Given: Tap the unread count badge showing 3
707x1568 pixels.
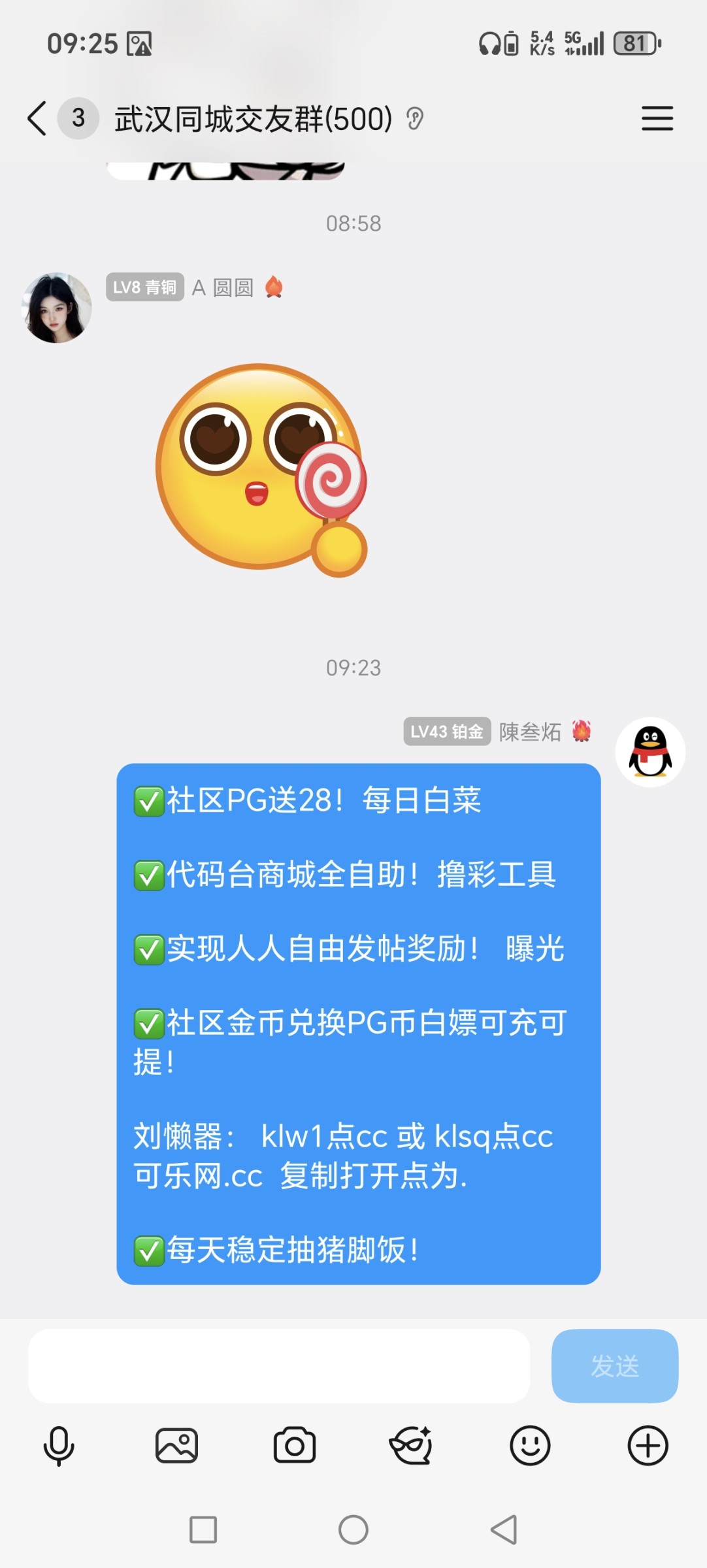Looking at the screenshot, I should click(77, 120).
